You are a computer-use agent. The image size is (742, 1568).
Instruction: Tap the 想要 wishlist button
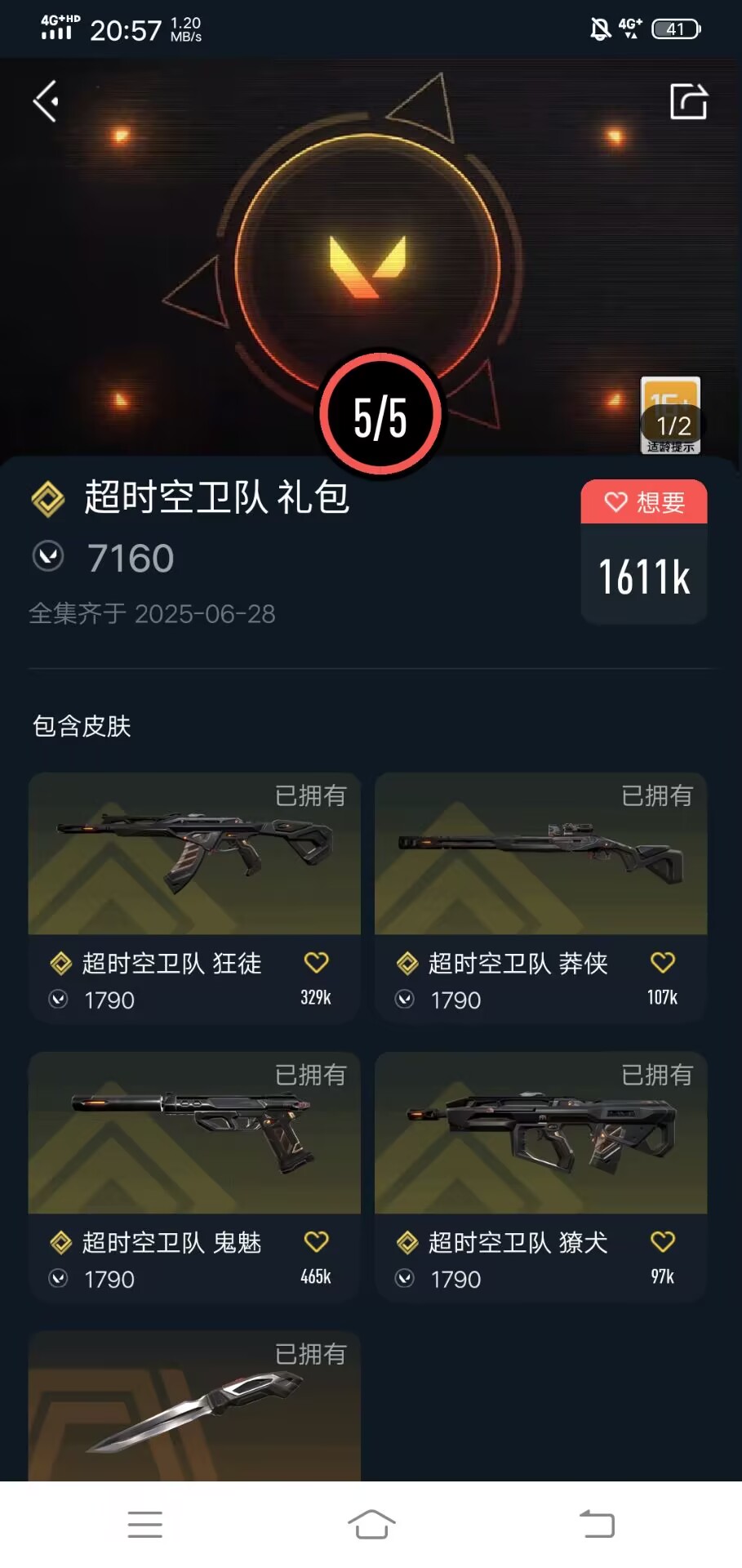643,501
